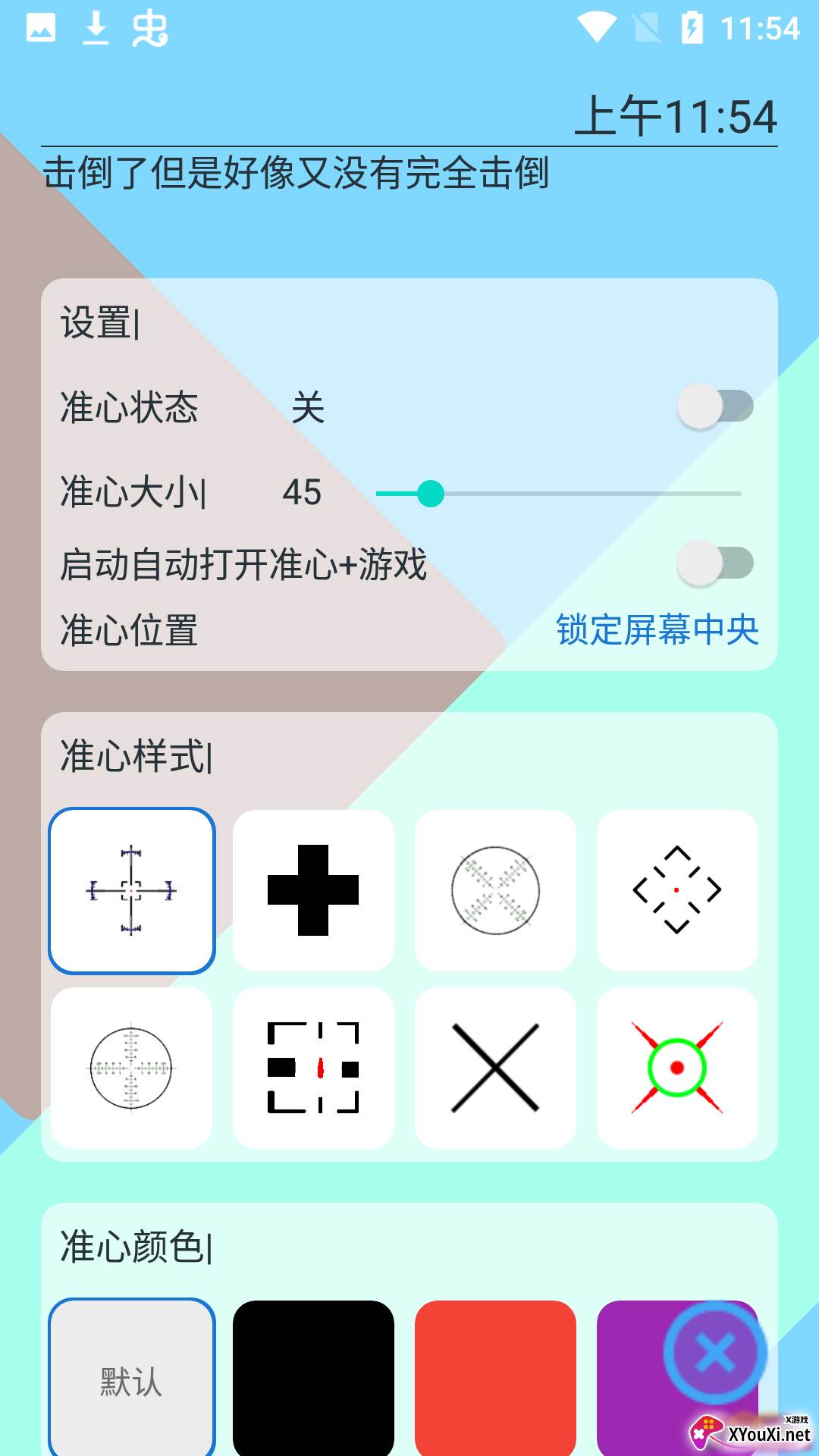819x1456 pixels.
Task: Select the plain black X crosshair
Action: tap(495, 1068)
